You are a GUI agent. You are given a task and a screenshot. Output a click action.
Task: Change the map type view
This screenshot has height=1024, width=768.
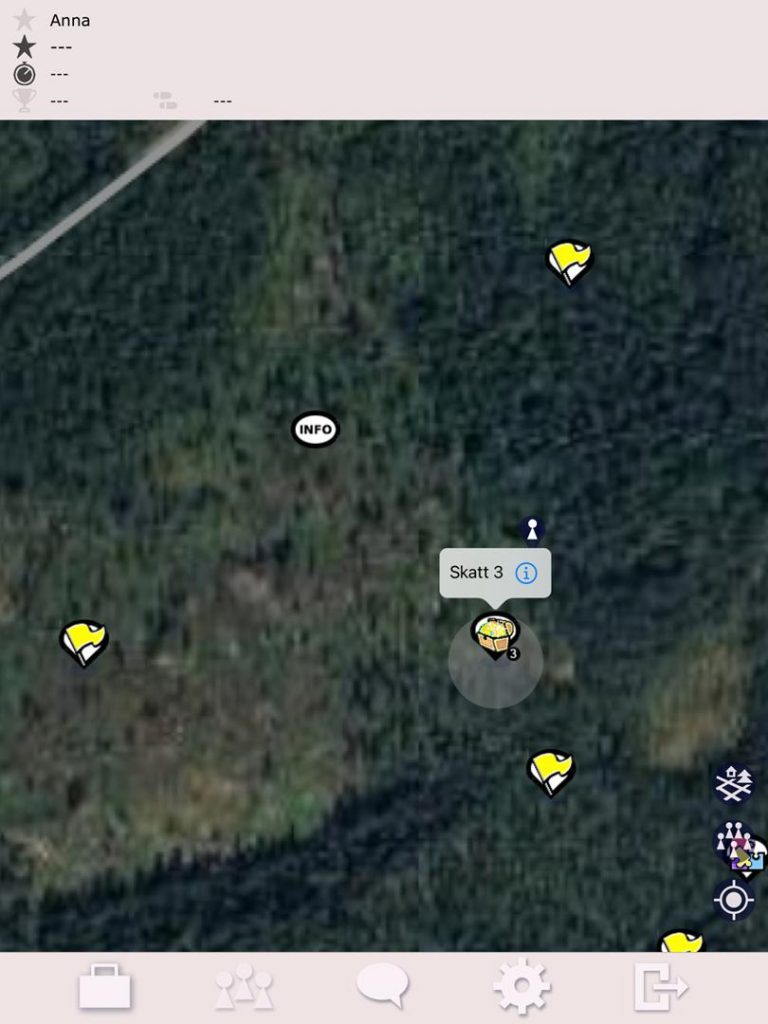733,783
